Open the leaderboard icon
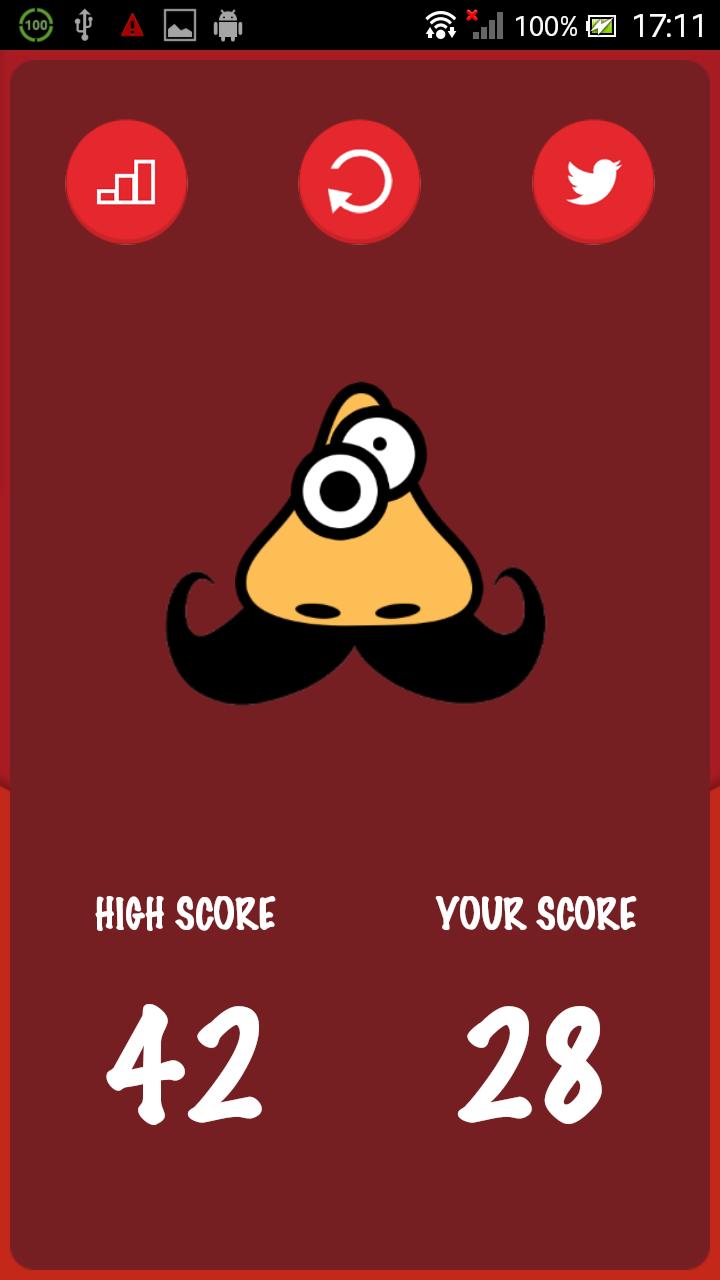The width and height of the screenshot is (720, 1280). pos(126,182)
